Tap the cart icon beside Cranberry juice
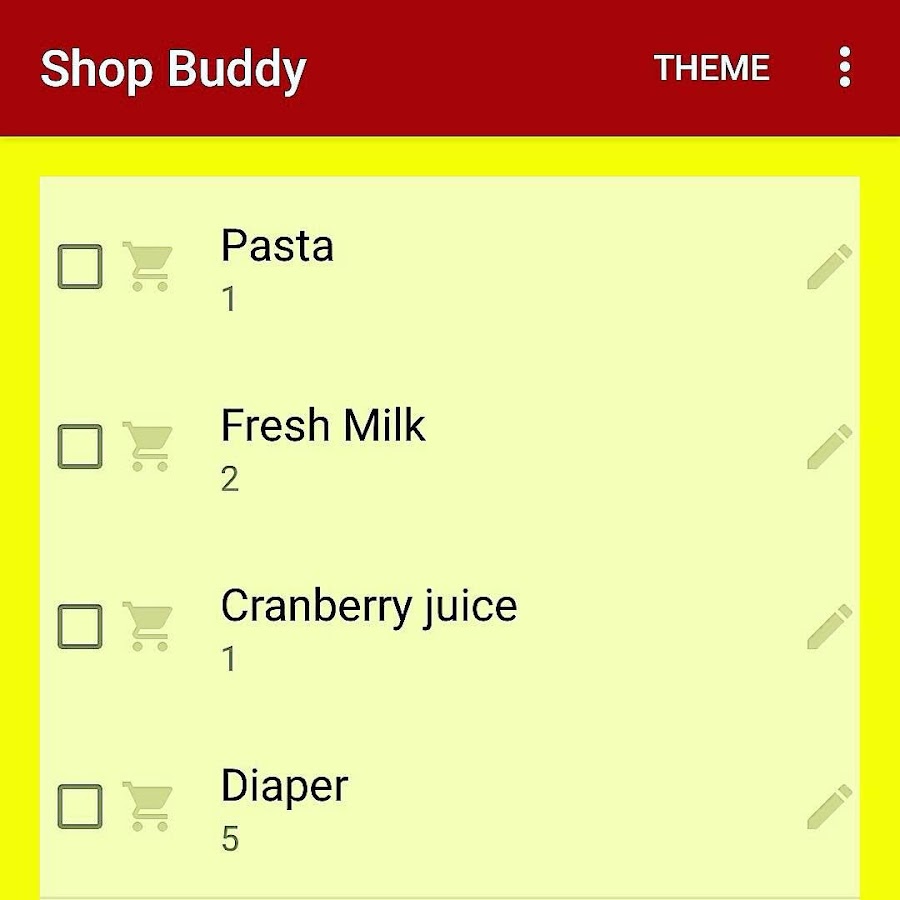The image size is (900, 900). pyautogui.click(x=148, y=627)
